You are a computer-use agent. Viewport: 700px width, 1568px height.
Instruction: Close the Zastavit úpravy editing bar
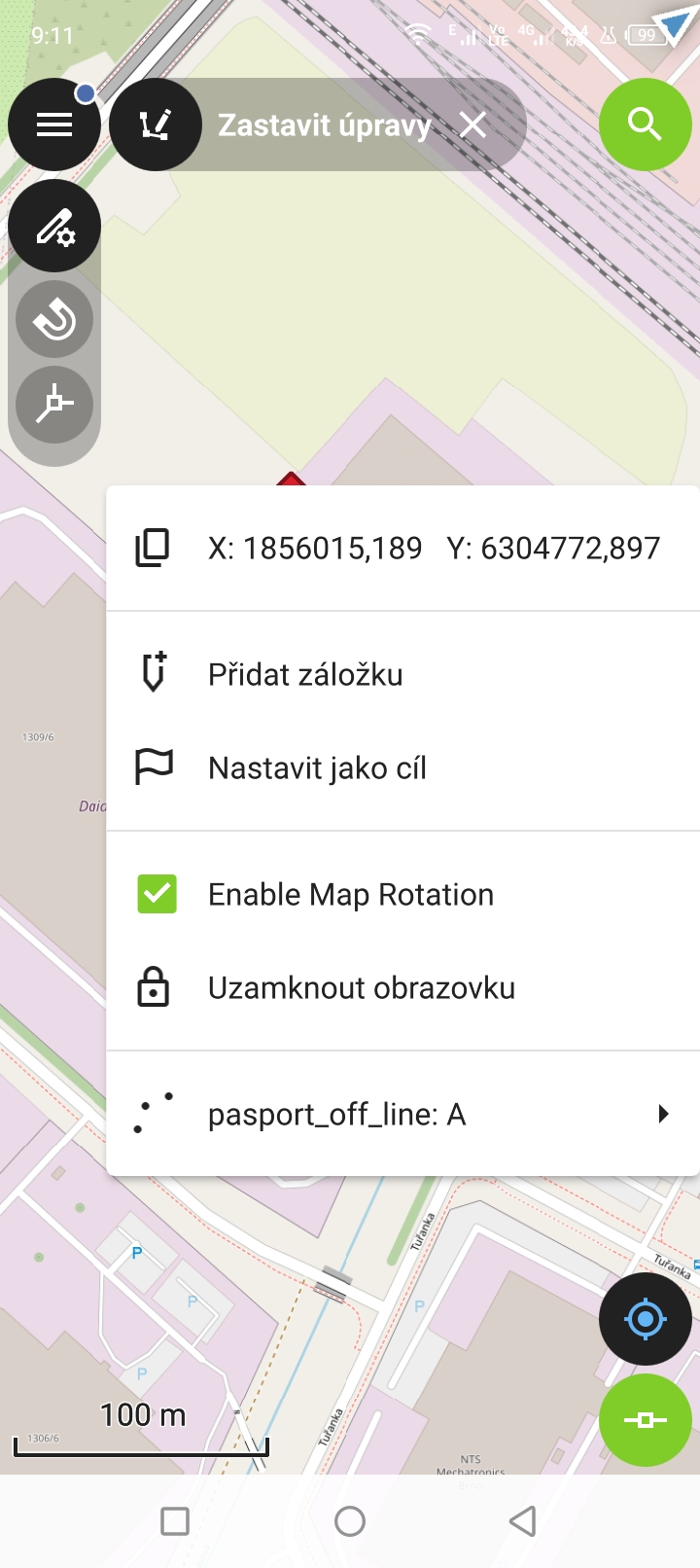[x=473, y=125]
